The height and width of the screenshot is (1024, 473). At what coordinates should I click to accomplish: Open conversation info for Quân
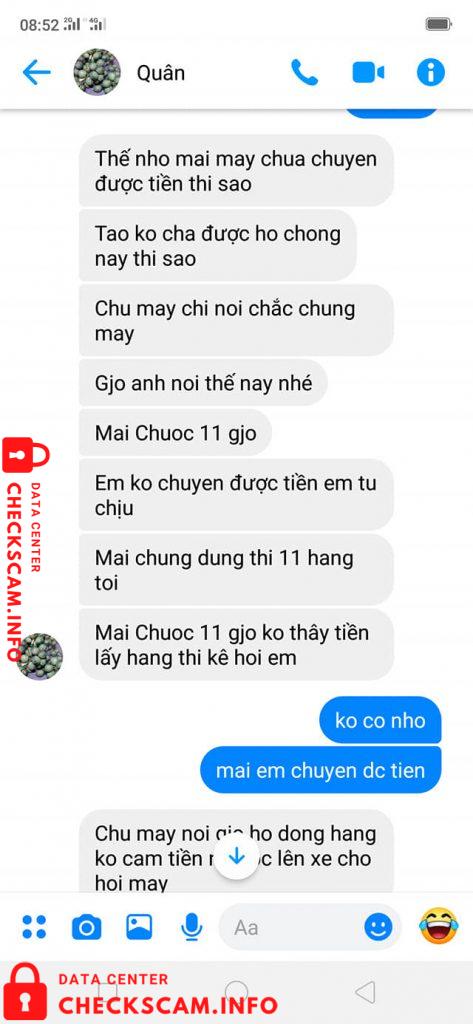click(x=431, y=72)
